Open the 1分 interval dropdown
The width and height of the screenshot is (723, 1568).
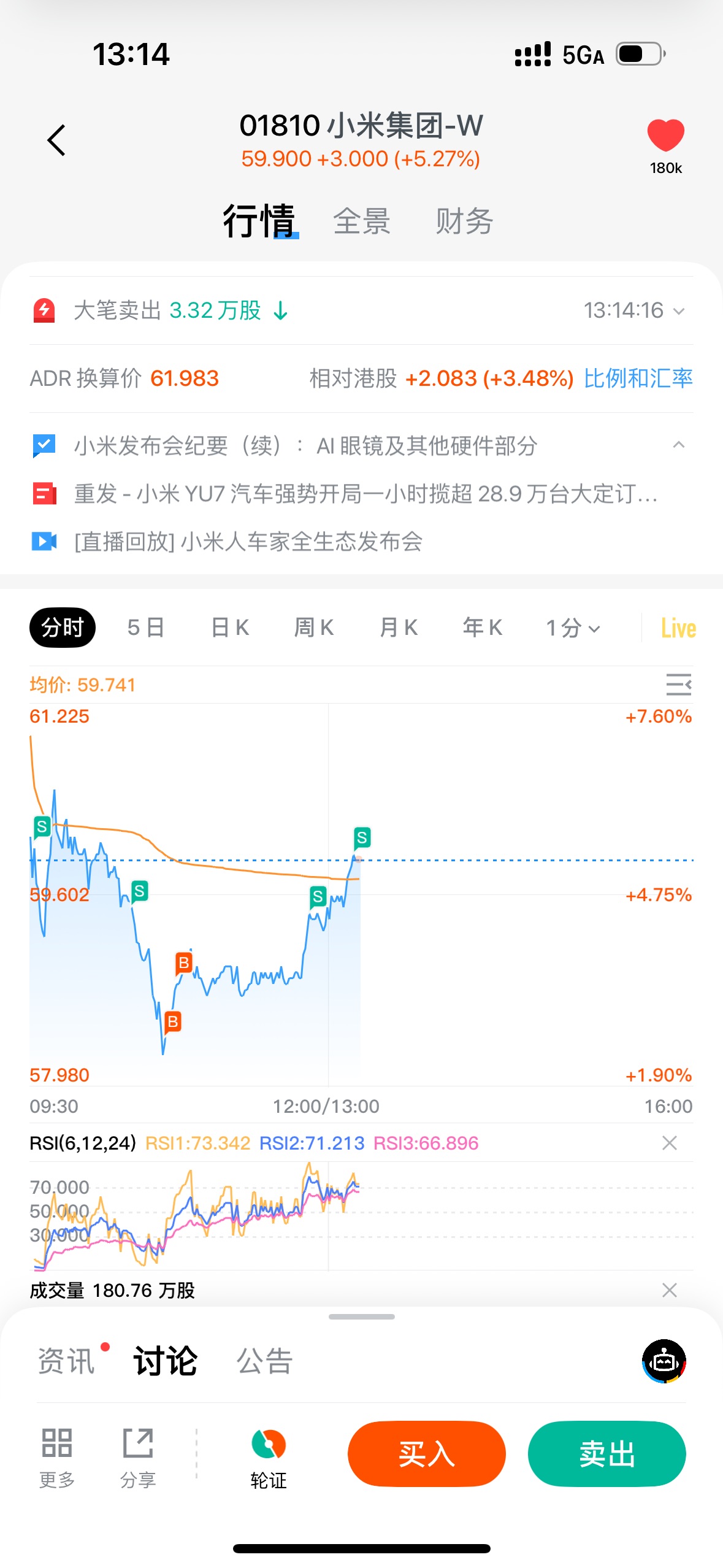coord(573,628)
